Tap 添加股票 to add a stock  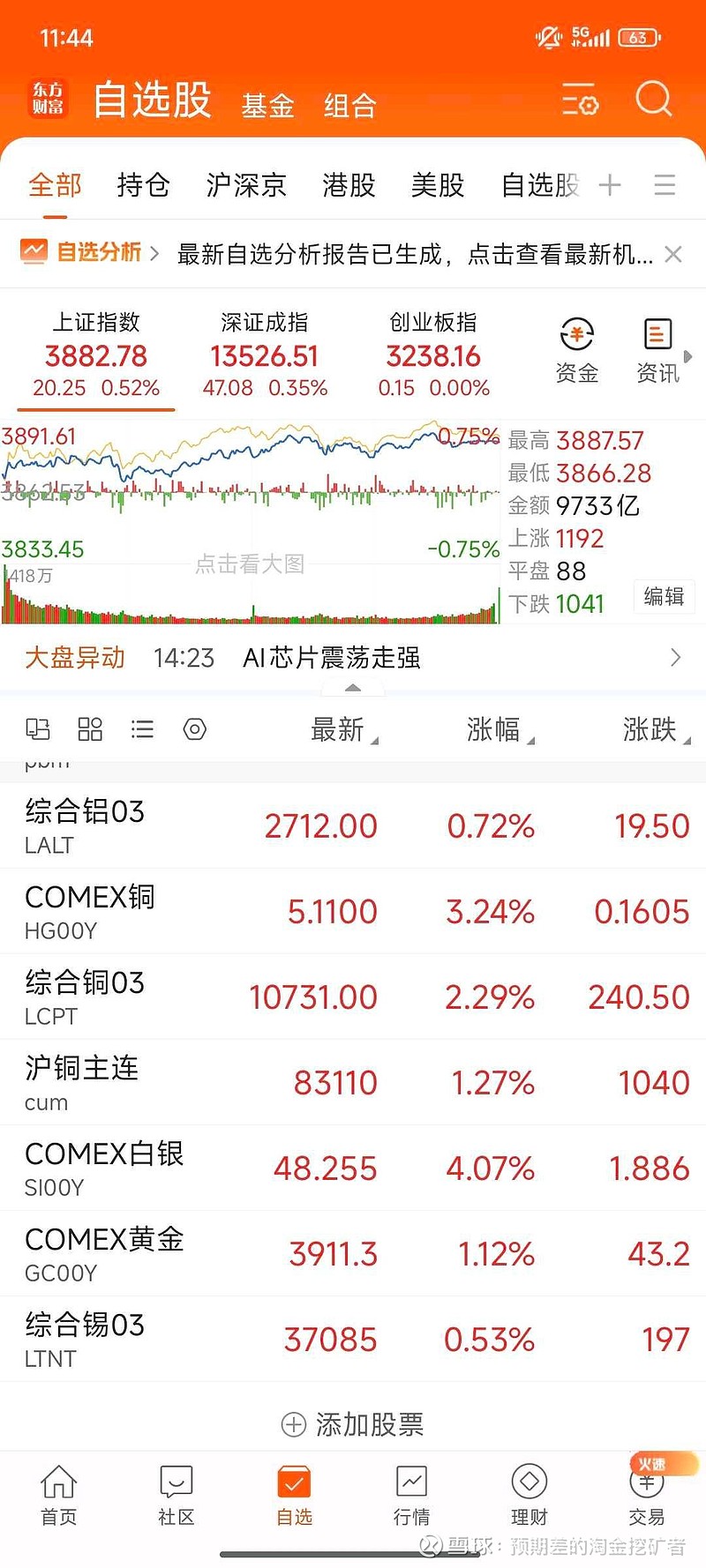click(353, 1424)
